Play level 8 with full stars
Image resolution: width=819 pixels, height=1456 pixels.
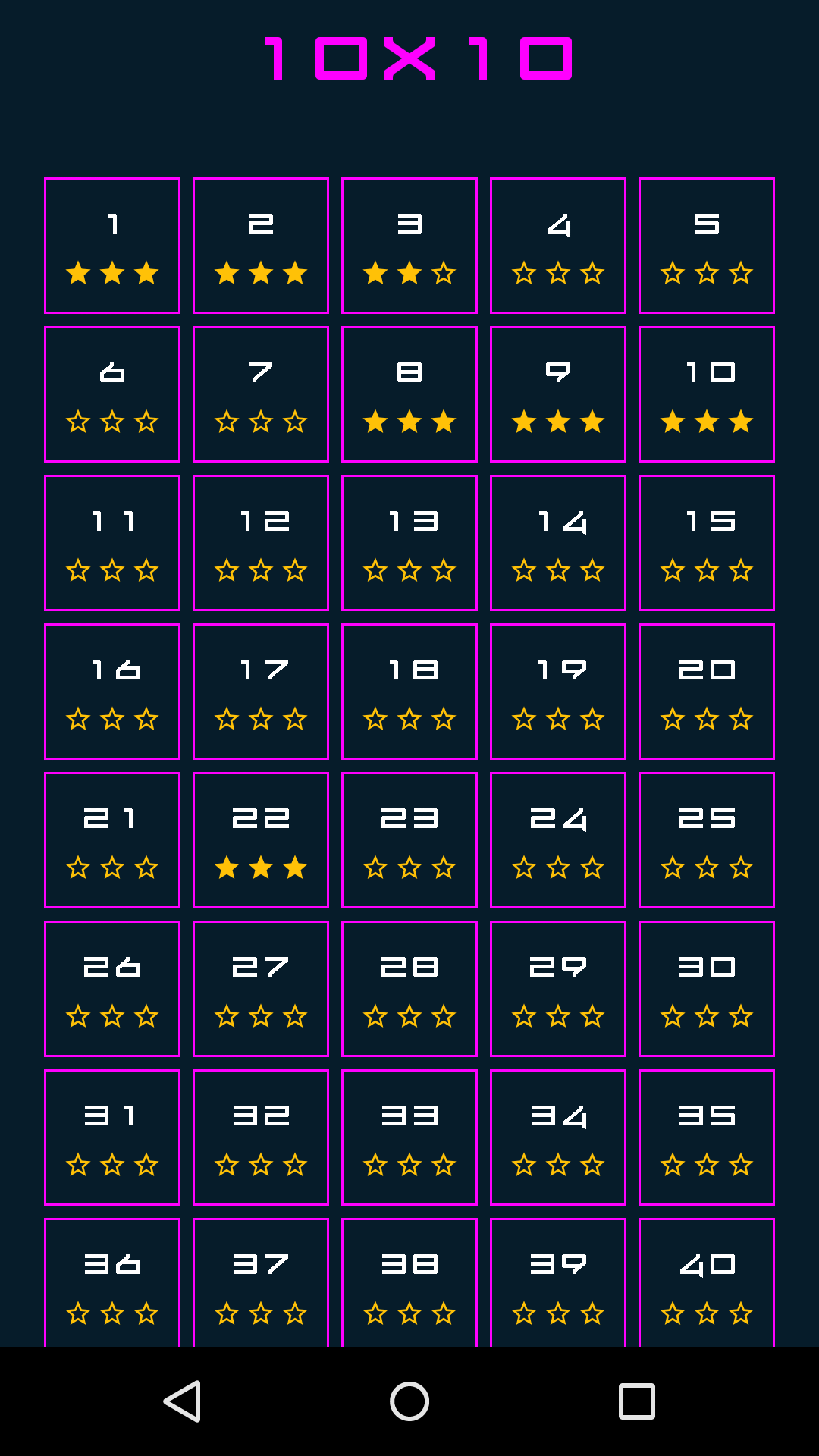409,393
